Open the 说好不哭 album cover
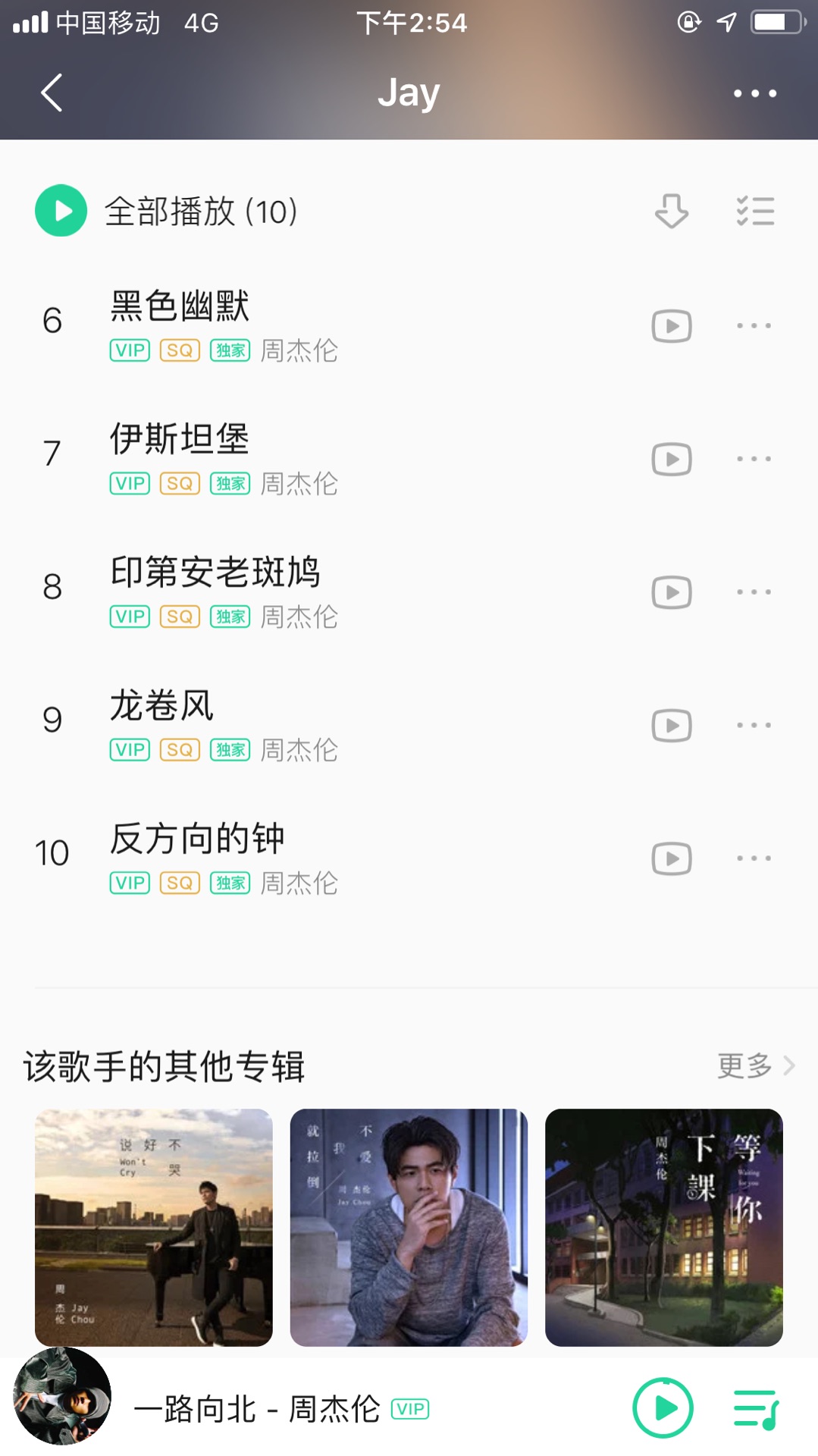 (154, 1227)
